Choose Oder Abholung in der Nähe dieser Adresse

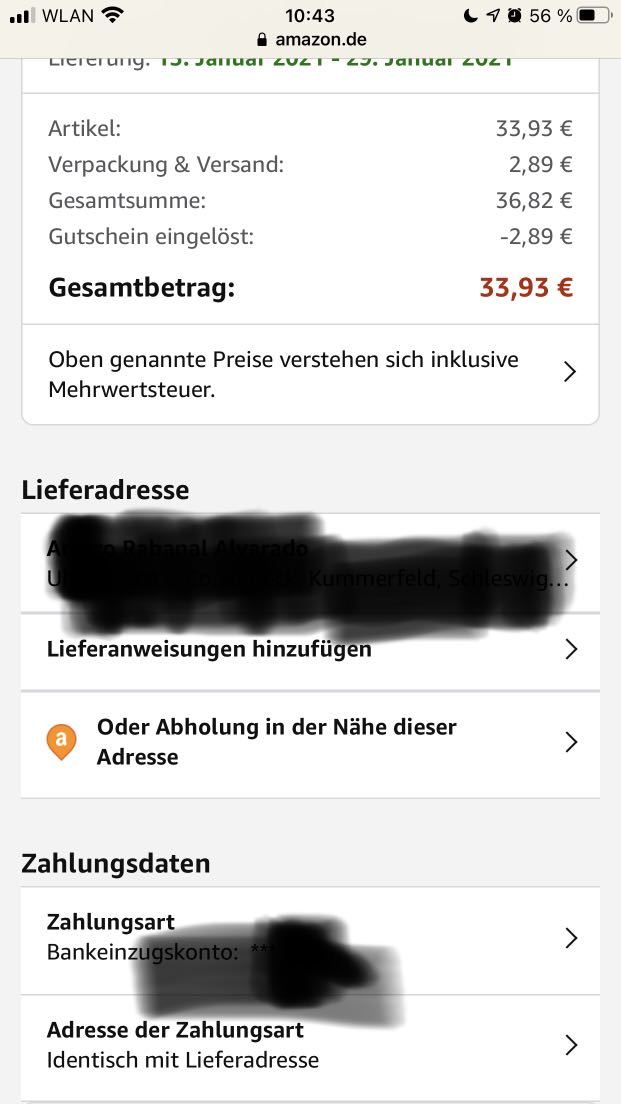[310, 742]
